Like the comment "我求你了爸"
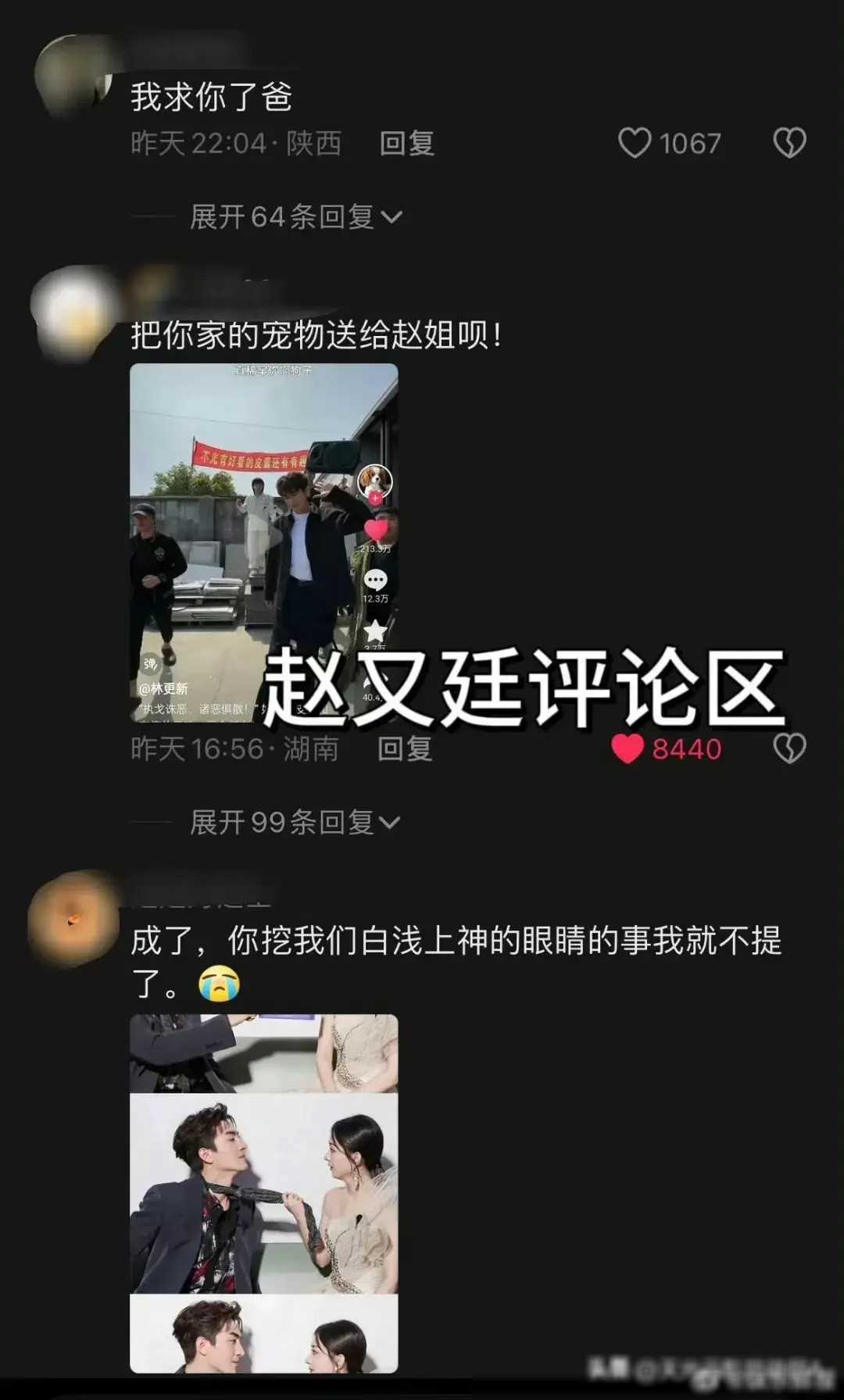The width and height of the screenshot is (844, 1400). coord(635,143)
